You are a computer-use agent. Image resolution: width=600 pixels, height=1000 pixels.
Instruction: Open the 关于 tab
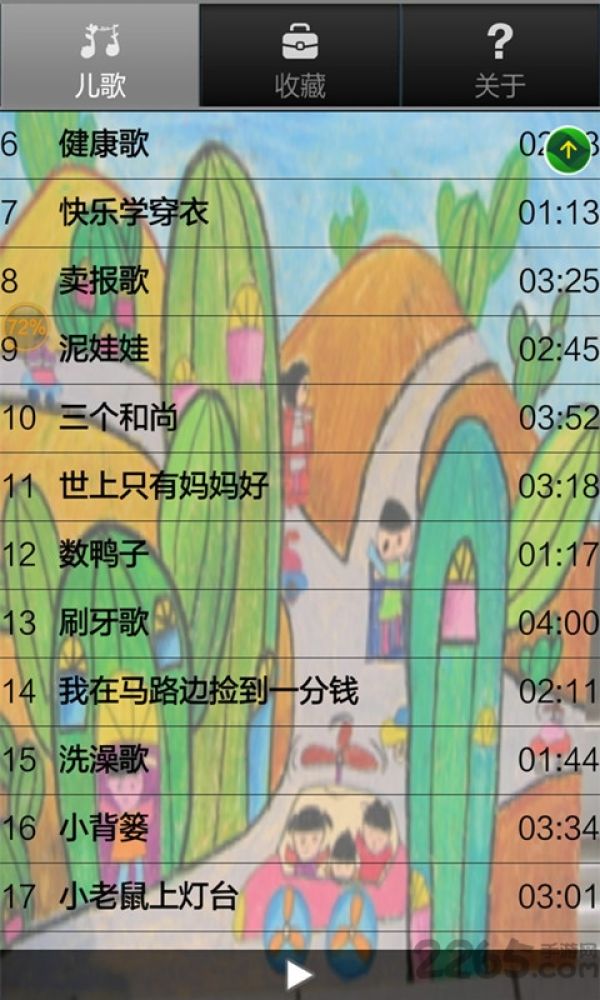[x=501, y=55]
